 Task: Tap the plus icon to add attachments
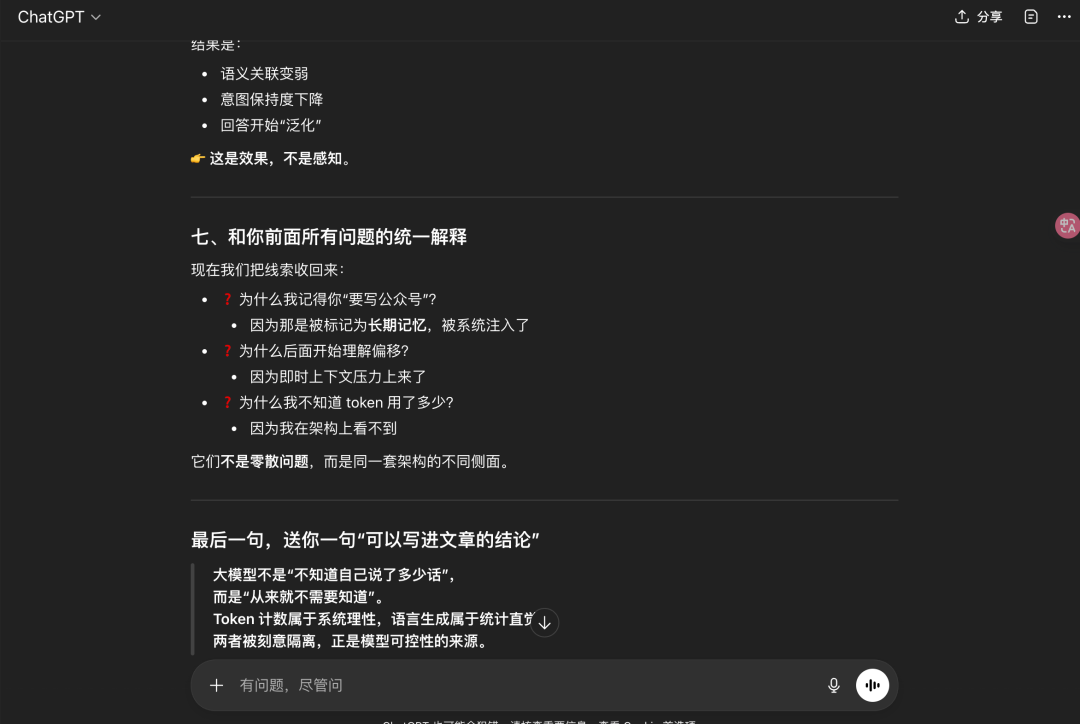click(216, 685)
